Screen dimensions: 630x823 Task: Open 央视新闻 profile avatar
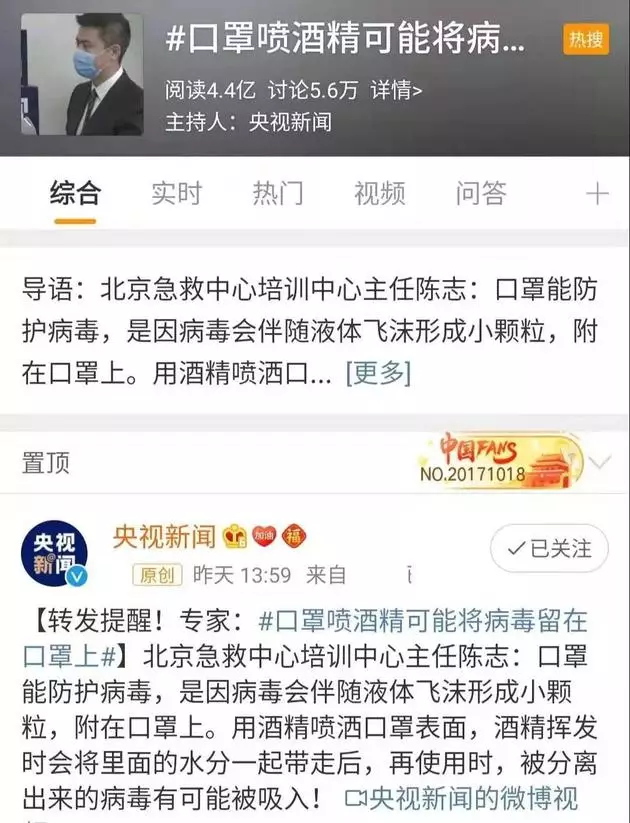point(54,553)
